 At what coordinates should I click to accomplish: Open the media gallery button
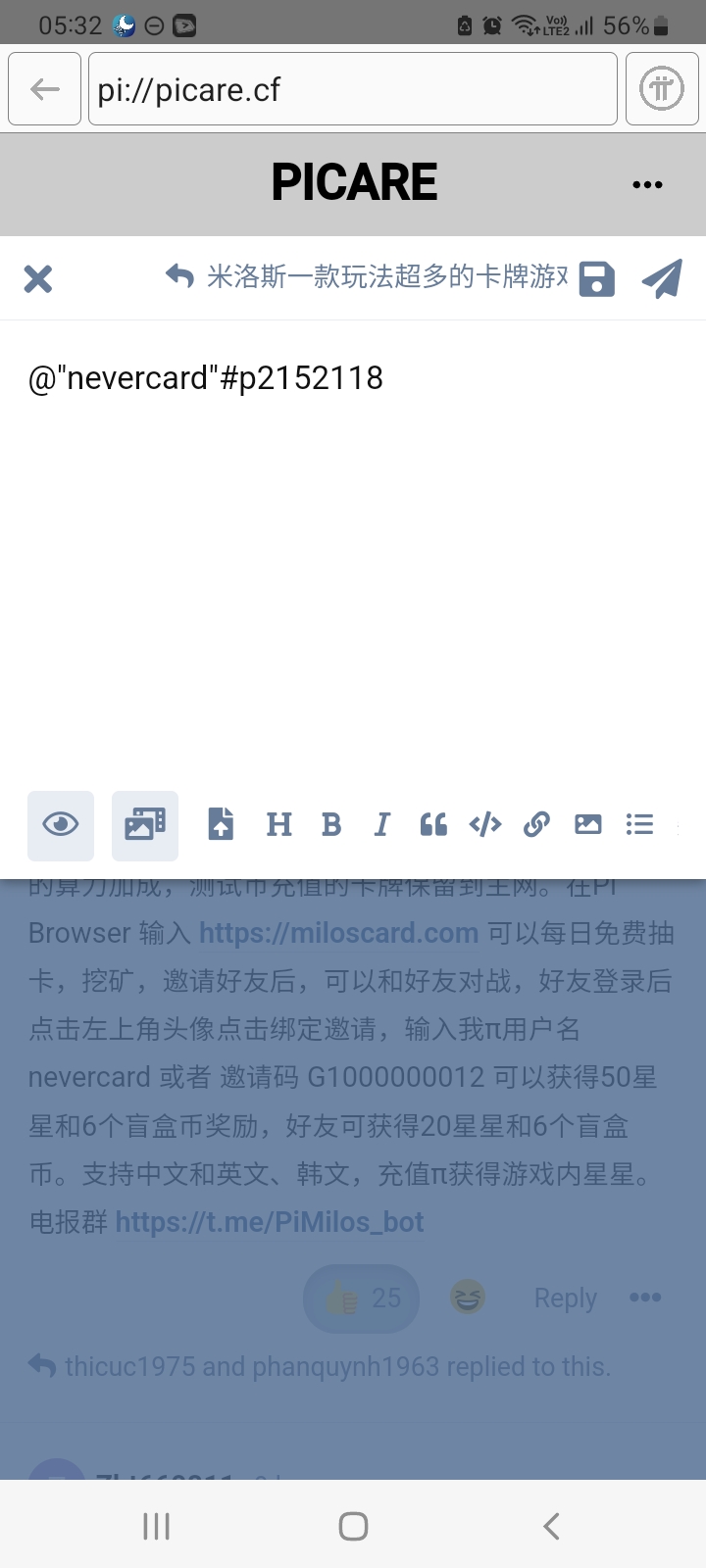click(x=145, y=825)
